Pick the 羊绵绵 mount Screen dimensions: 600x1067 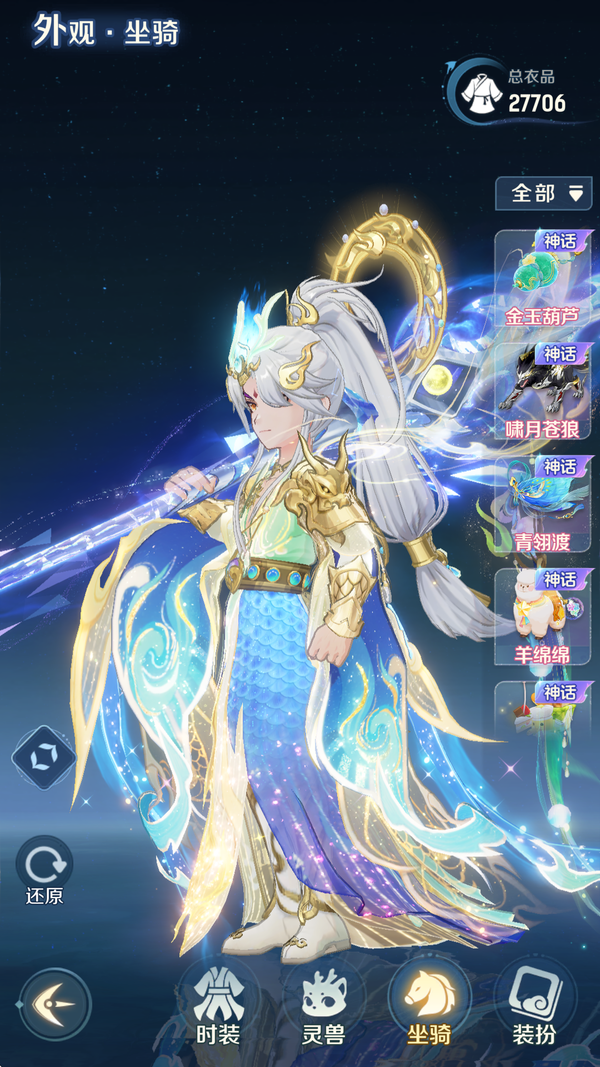[x=543, y=618]
